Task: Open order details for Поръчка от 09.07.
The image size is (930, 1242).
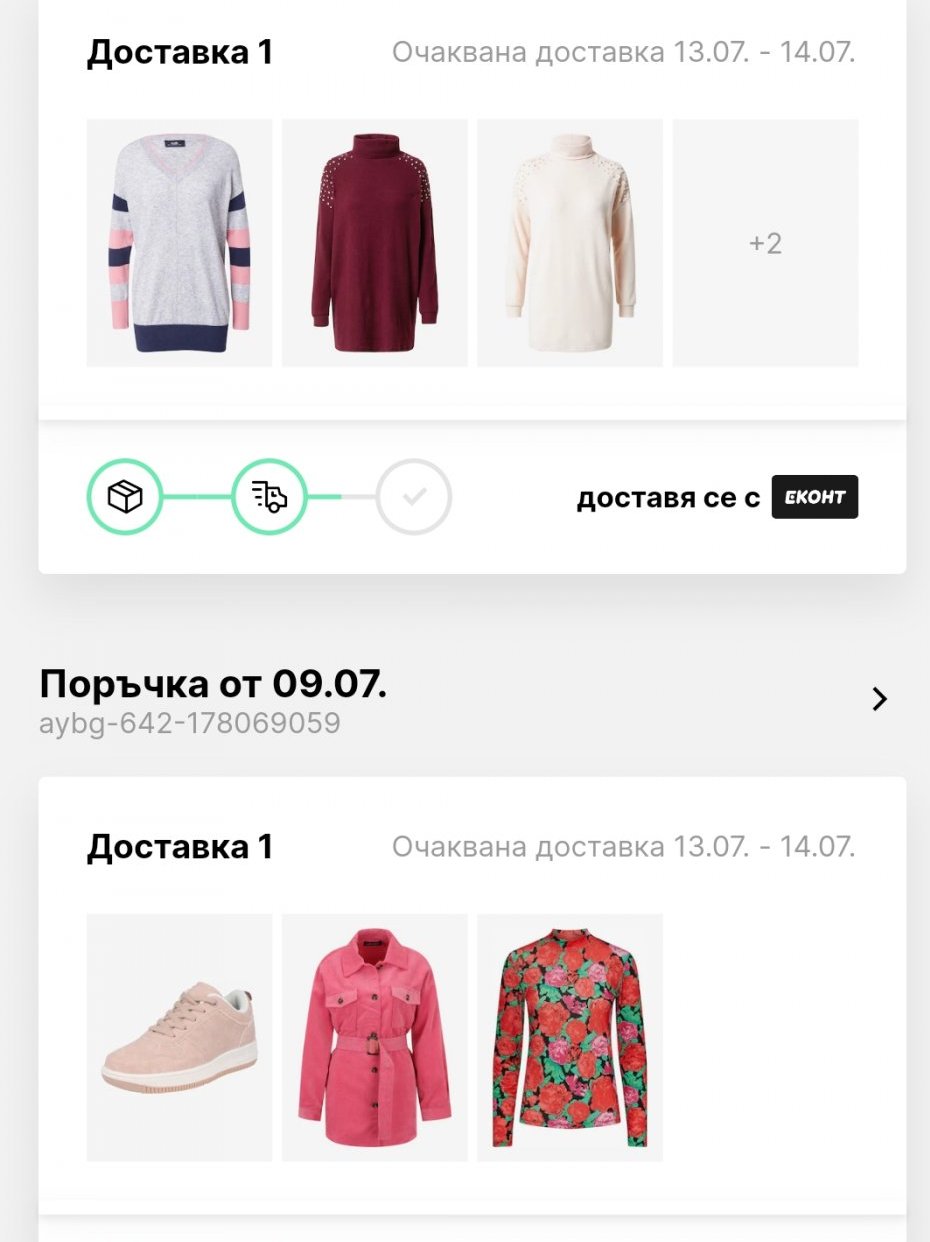Action: point(879,699)
